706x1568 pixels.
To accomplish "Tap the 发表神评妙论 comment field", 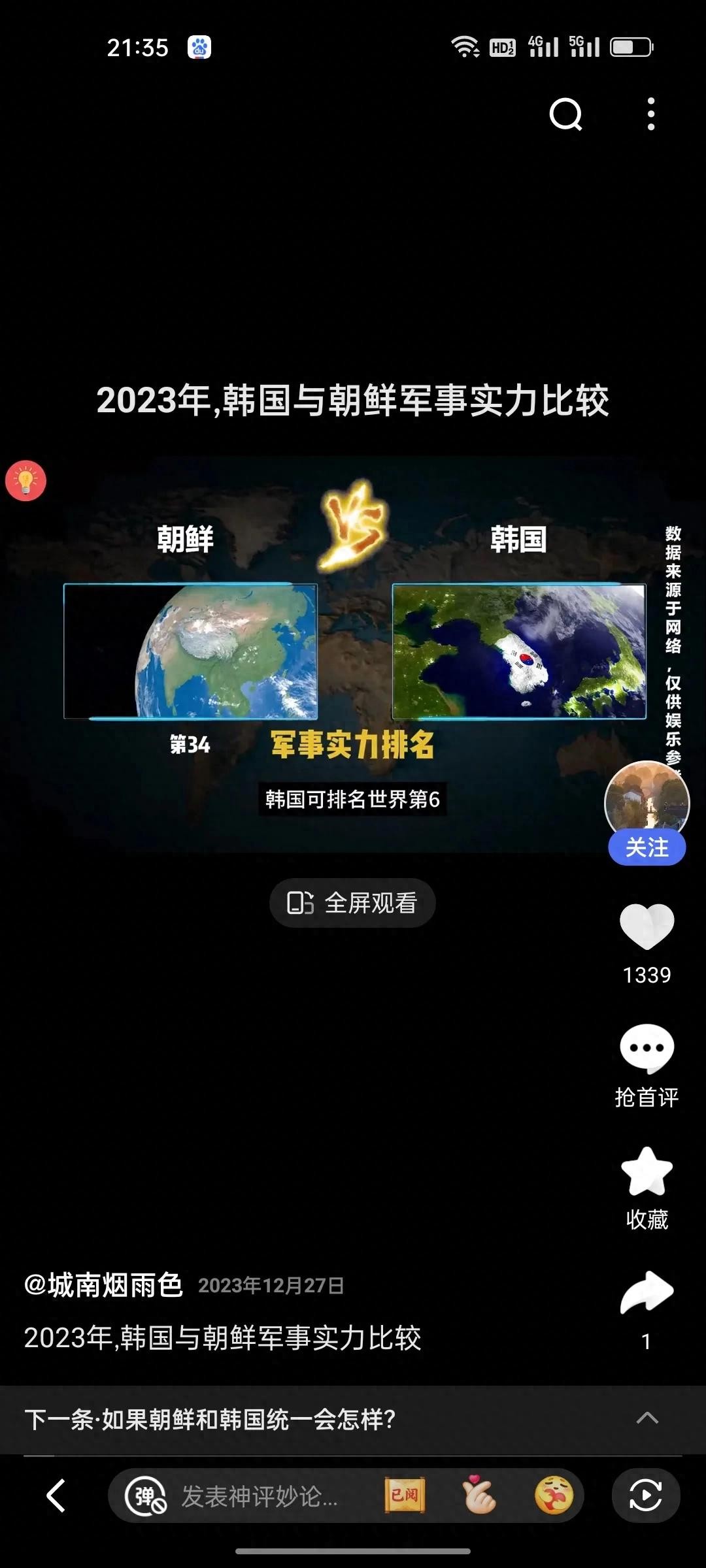I will click(261, 1495).
